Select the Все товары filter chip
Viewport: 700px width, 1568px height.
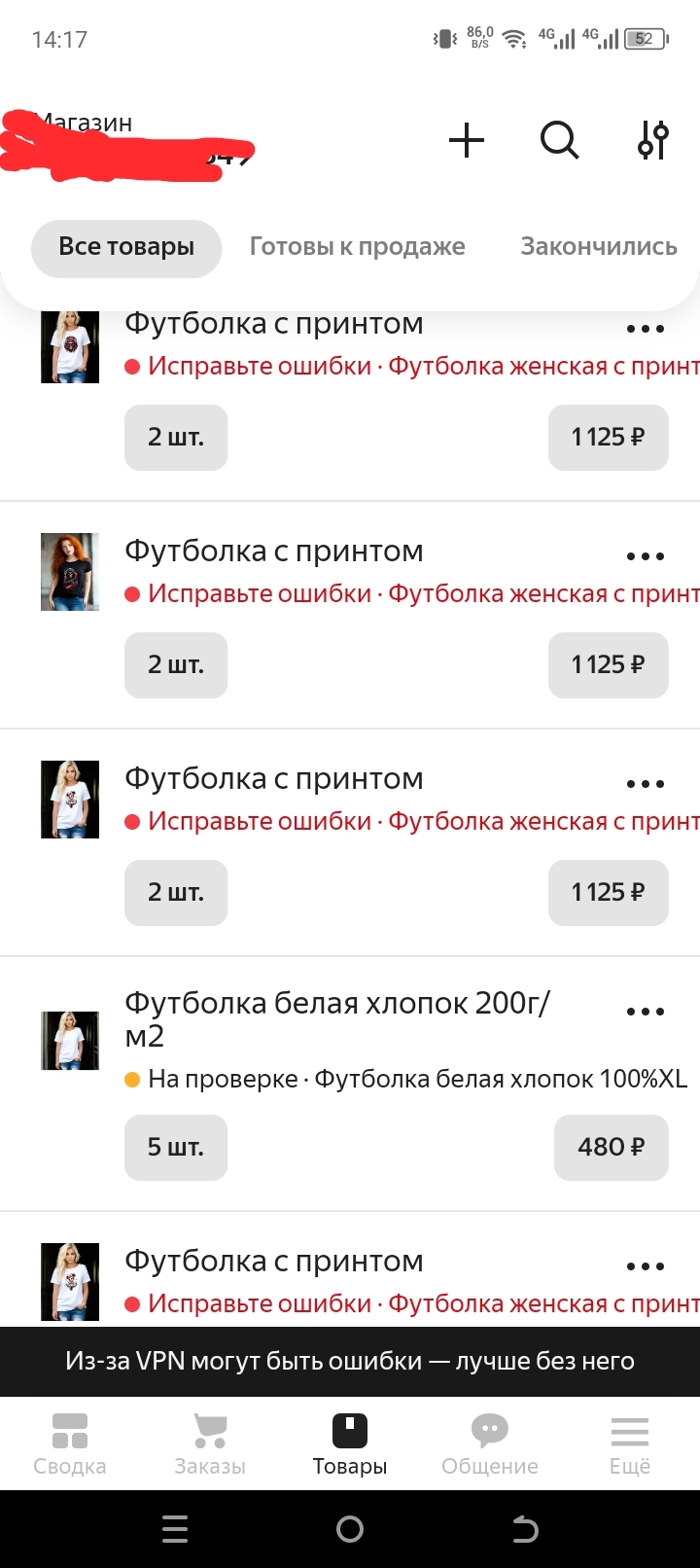pyautogui.click(x=126, y=247)
